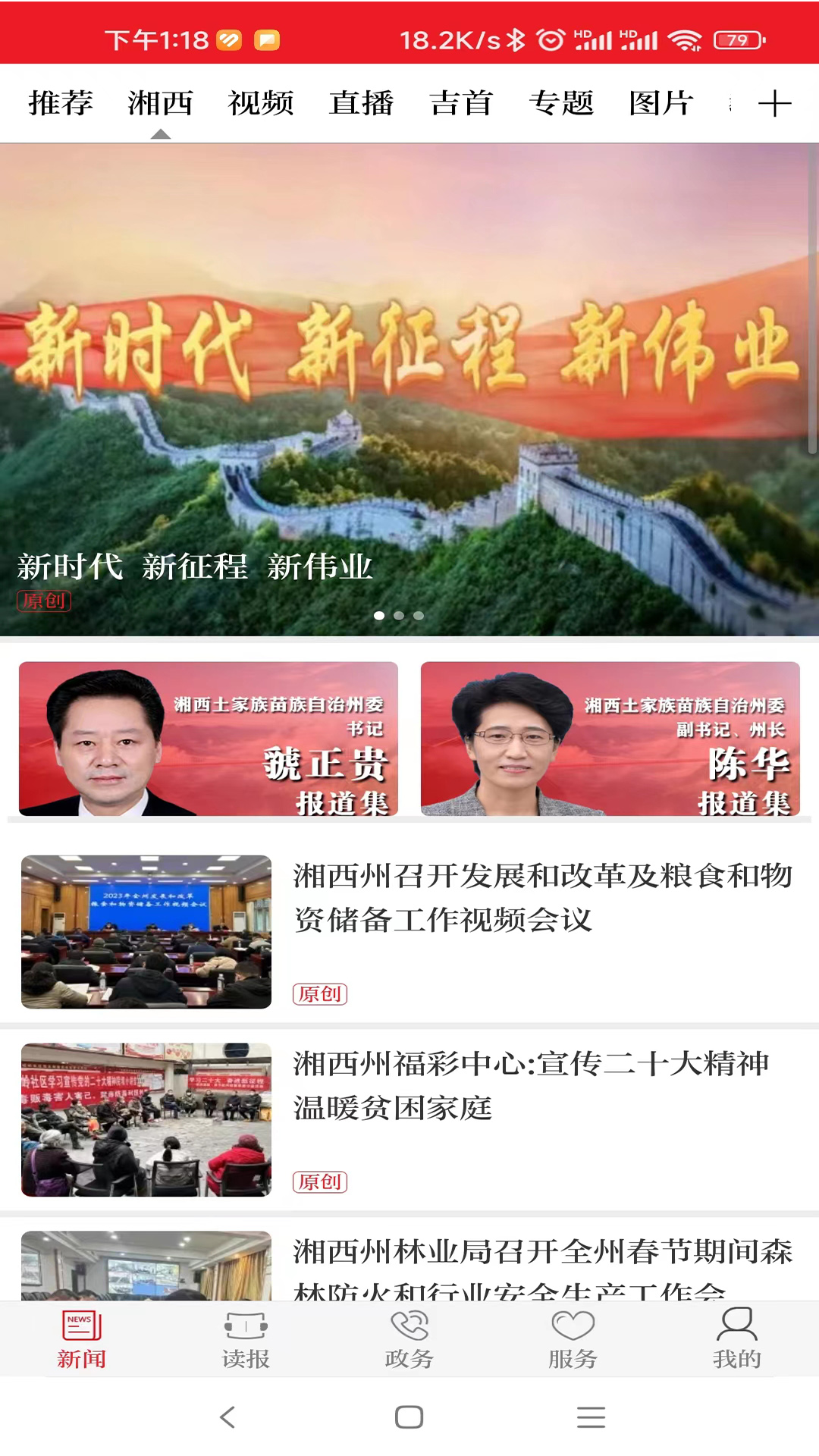Tap the second carousel pagination dot
This screenshot has width=819, height=1456.
coord(400,616)
